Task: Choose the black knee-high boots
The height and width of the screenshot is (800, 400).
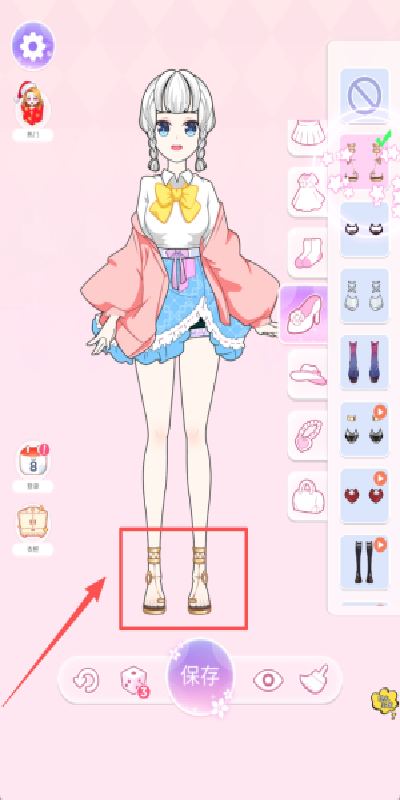Action: pyautogui.click(x=364, y=562)
